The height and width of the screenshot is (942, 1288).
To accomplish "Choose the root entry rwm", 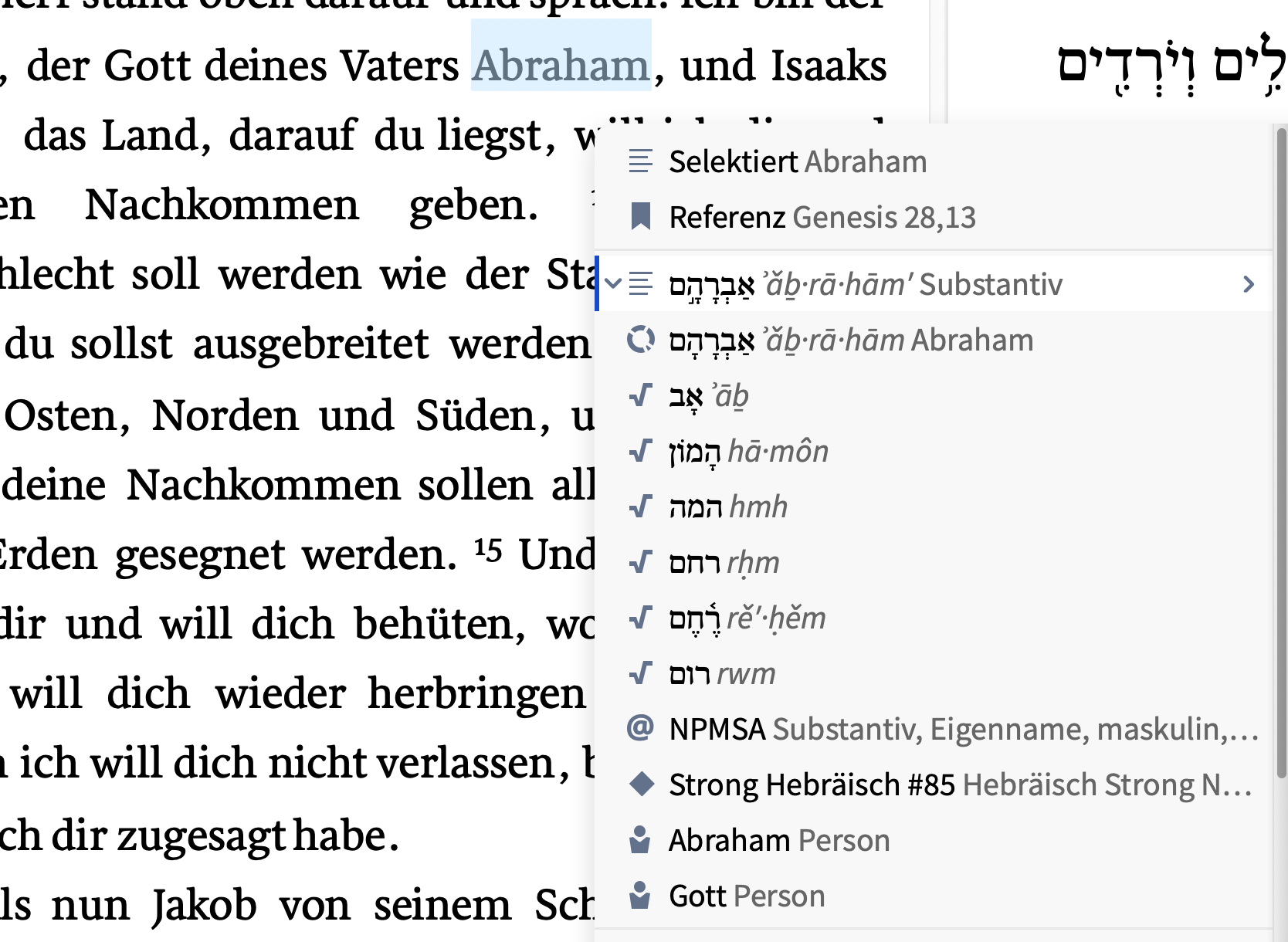I will [721, 674].
